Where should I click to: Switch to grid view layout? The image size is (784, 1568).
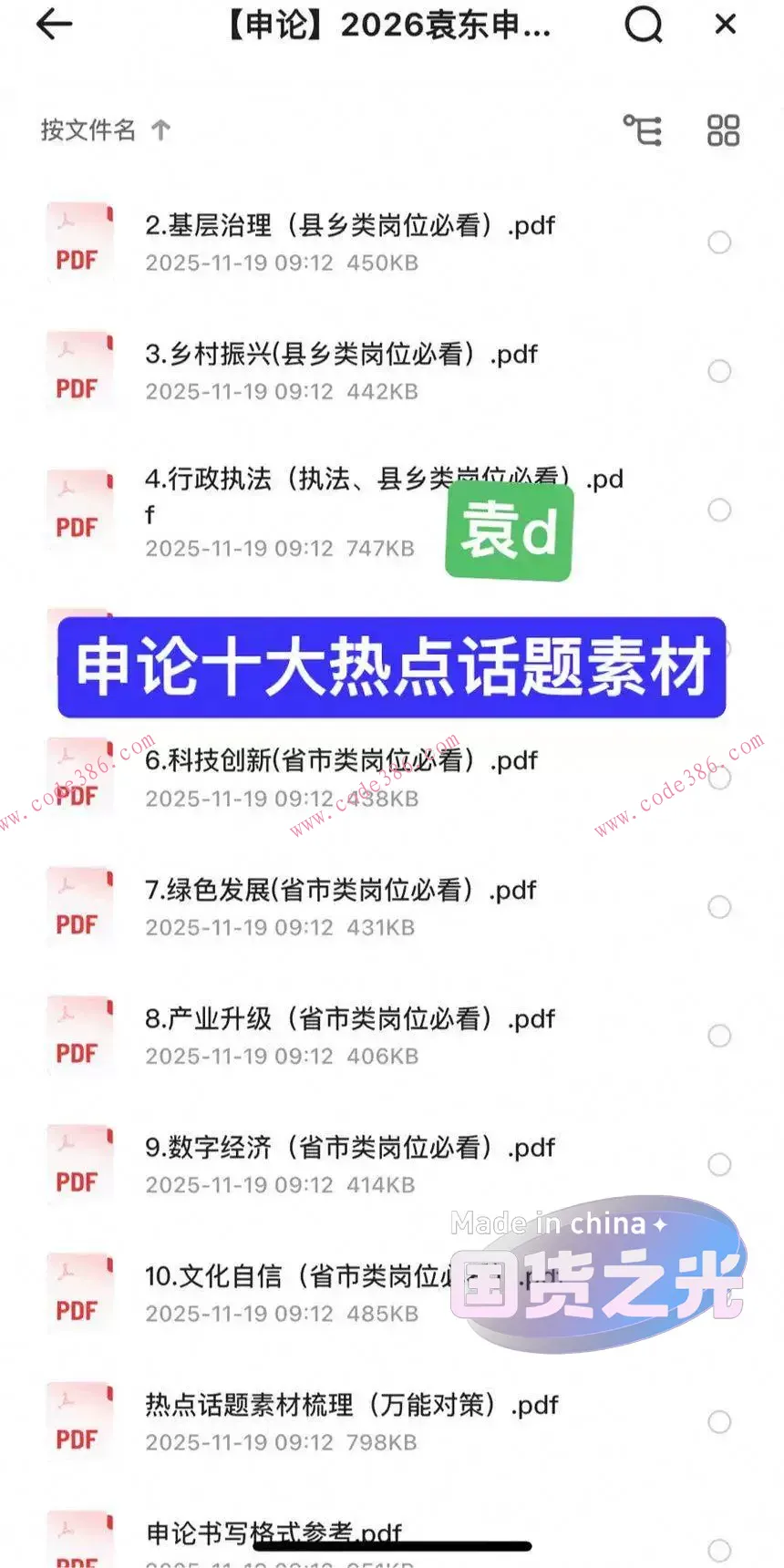coord(721,130)
